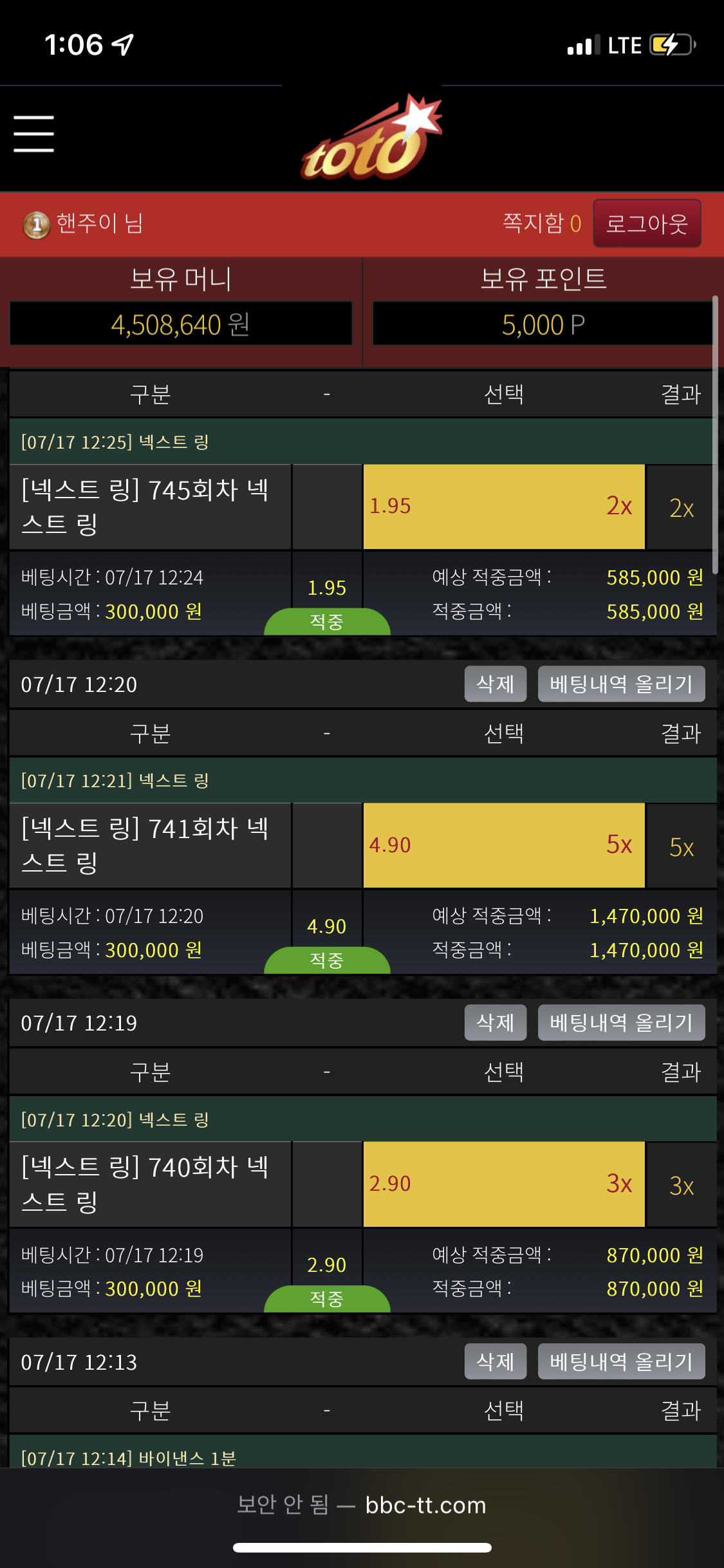The image size is (724, 1568).
Task: Tap the 로그아웃 logout button
Action: tap(647, 223)
